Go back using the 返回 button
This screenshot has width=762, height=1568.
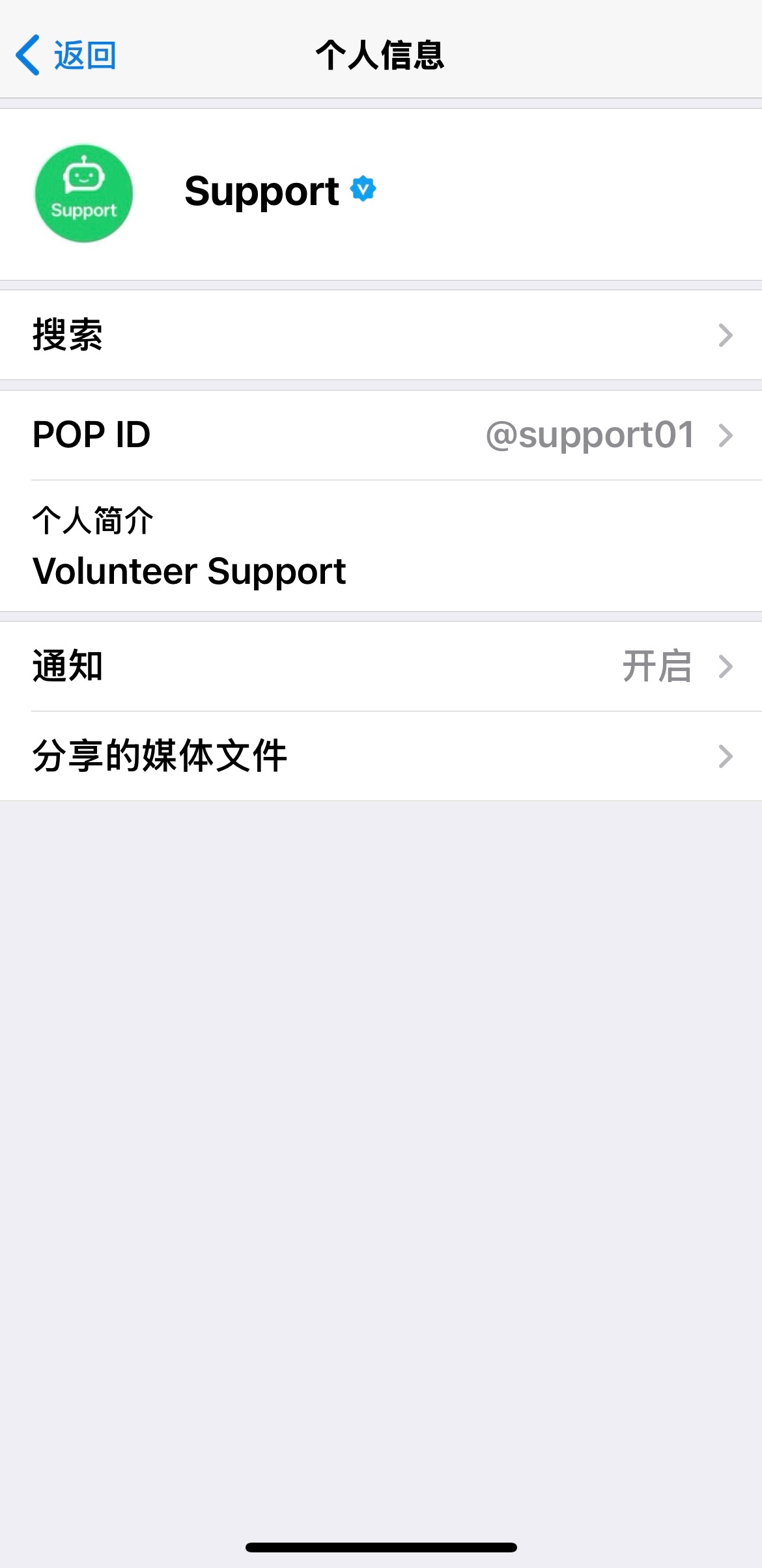point(66,55)
